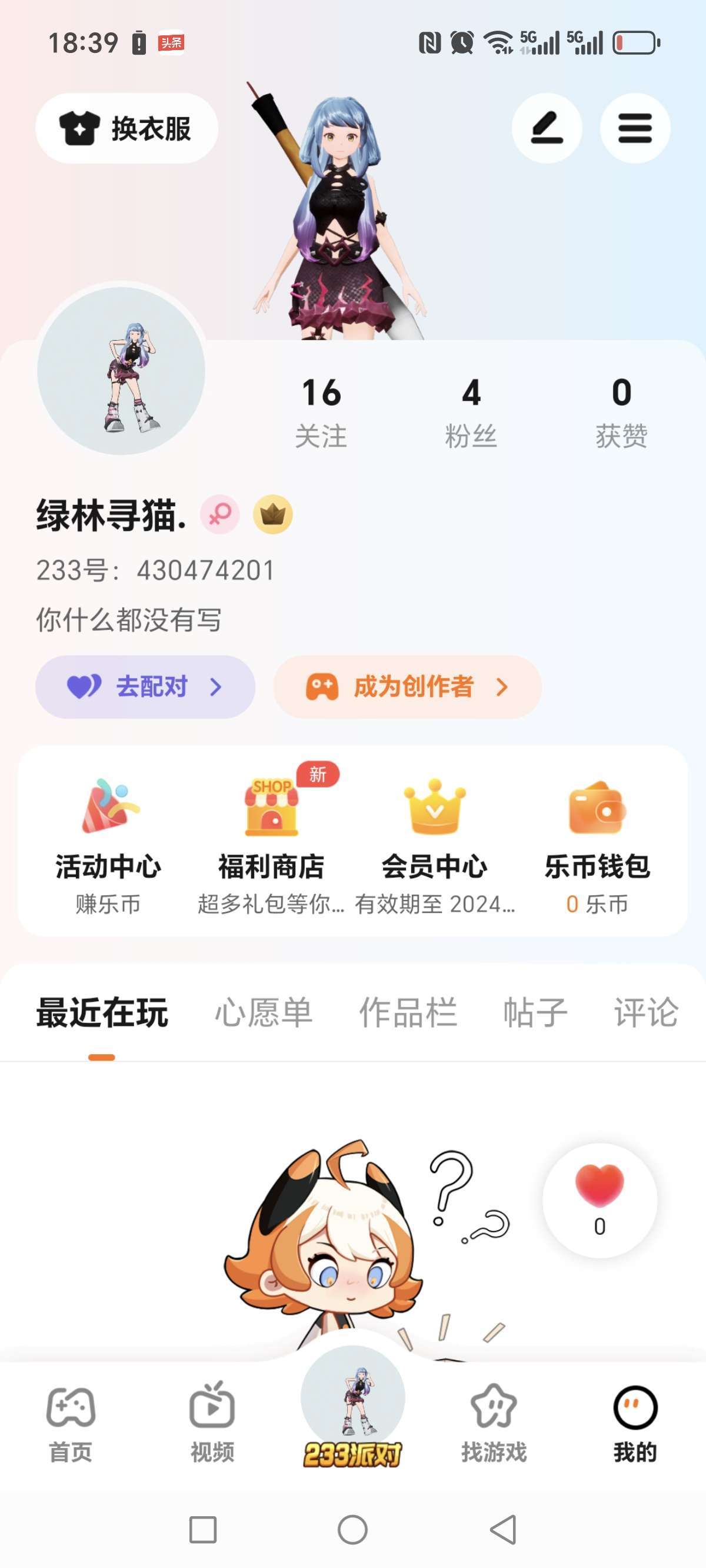Viewport: 706px width, 1568px height.
Task: Open the hamburger menu
Action: (635, 128)
